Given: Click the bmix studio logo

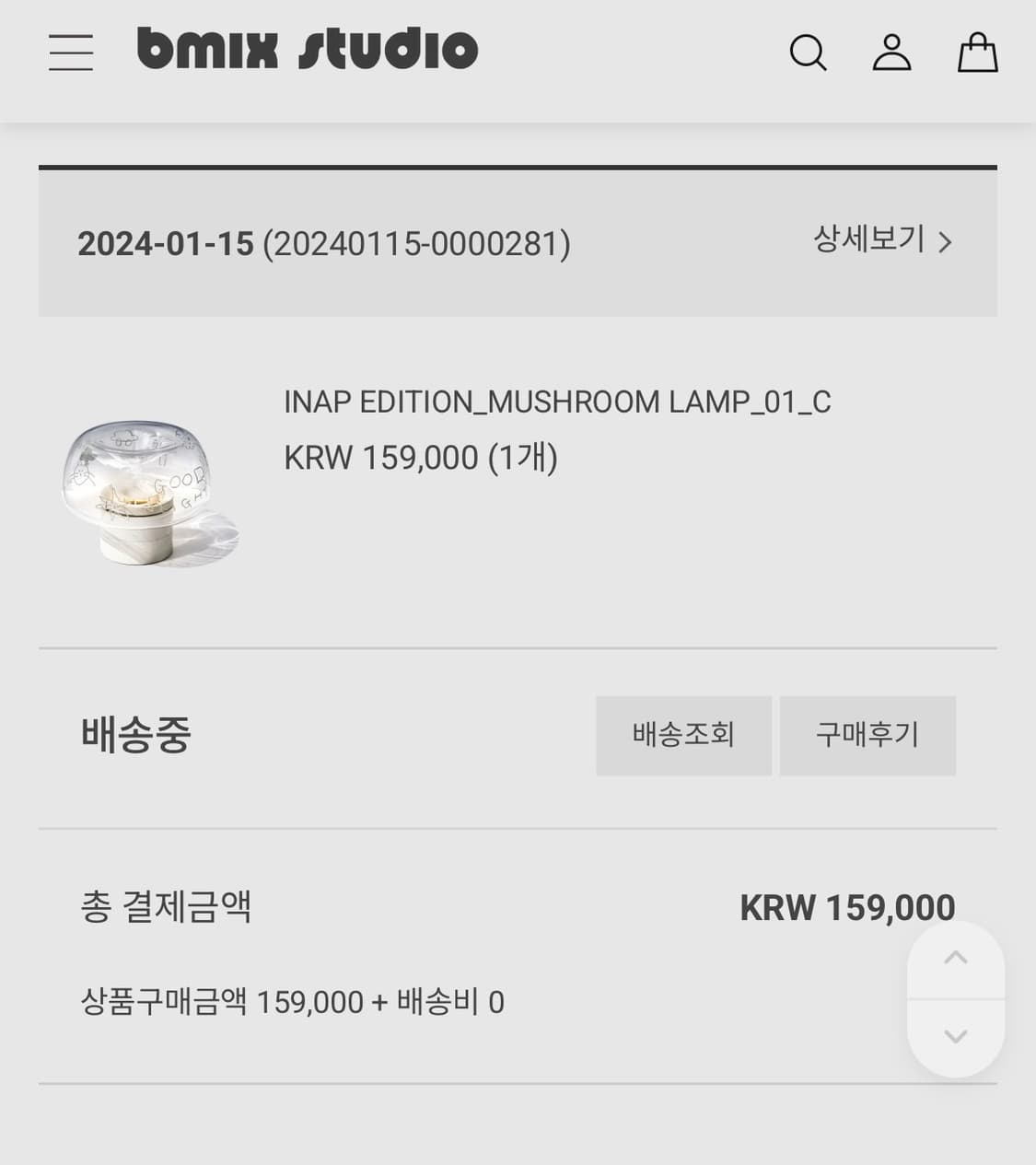Looking at the screenshot, I should click(306, 49).
